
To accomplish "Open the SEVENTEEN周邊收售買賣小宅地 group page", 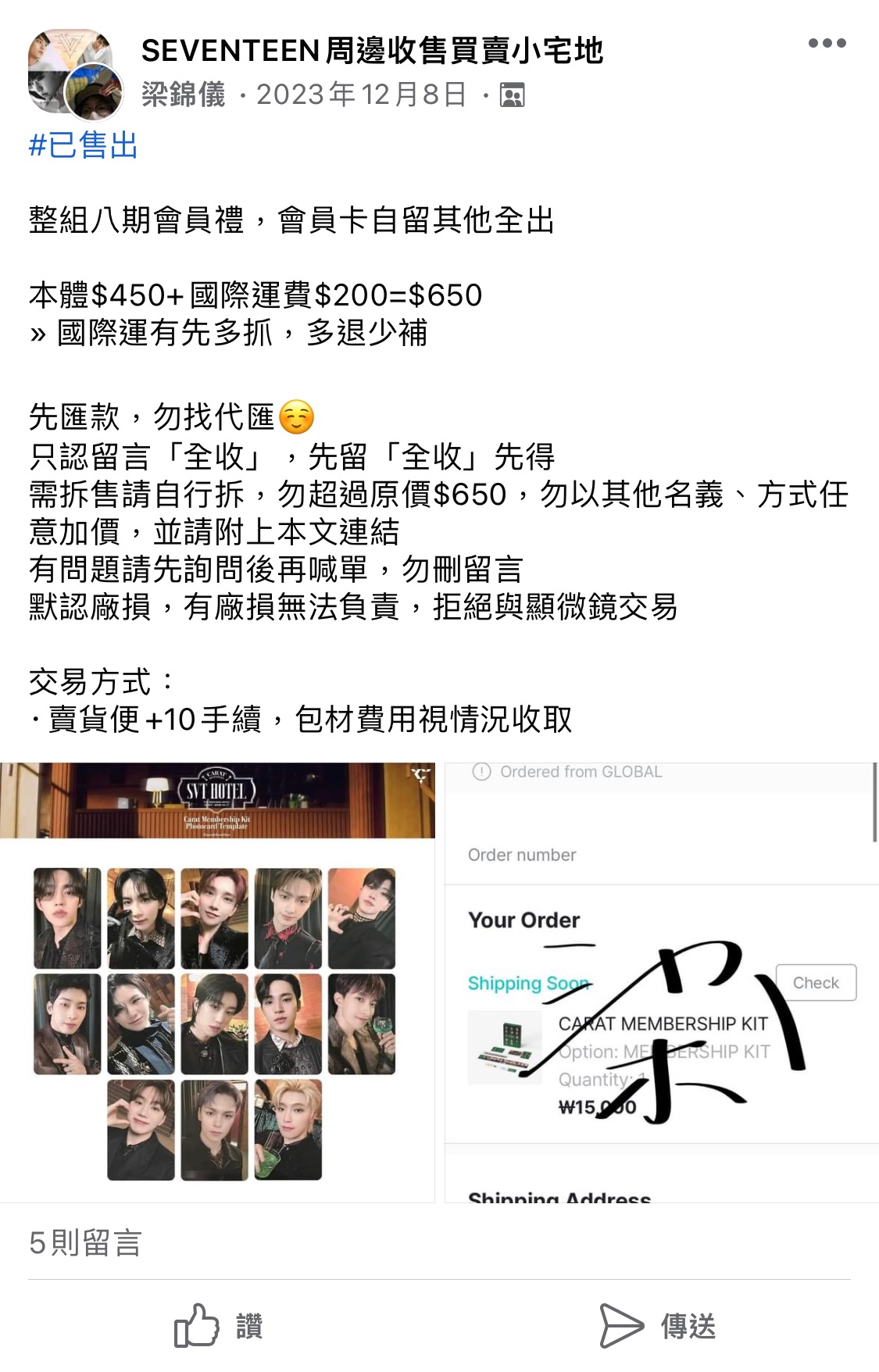I will tap(372, 51).
